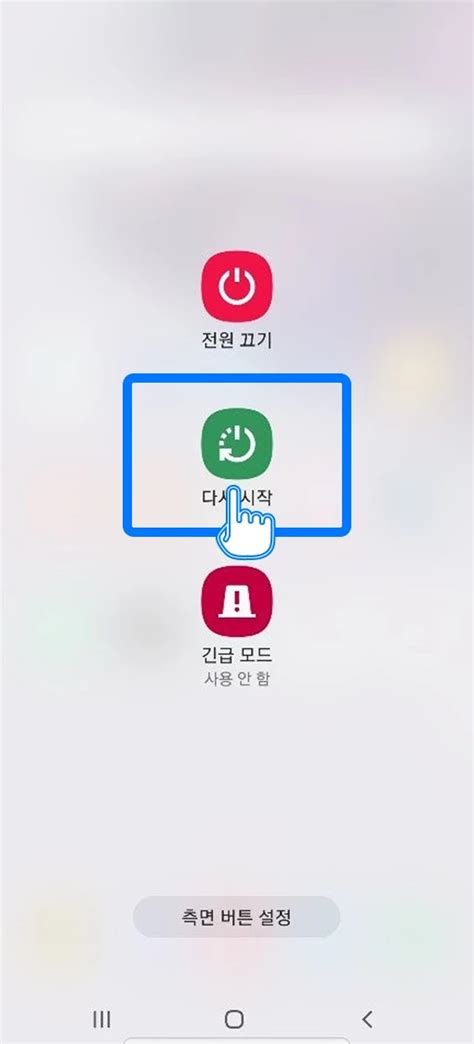The height and width of the screenshot is (1044, 474).
Task: Tap the home button in navigation bar
Action: coord(234,1019)
